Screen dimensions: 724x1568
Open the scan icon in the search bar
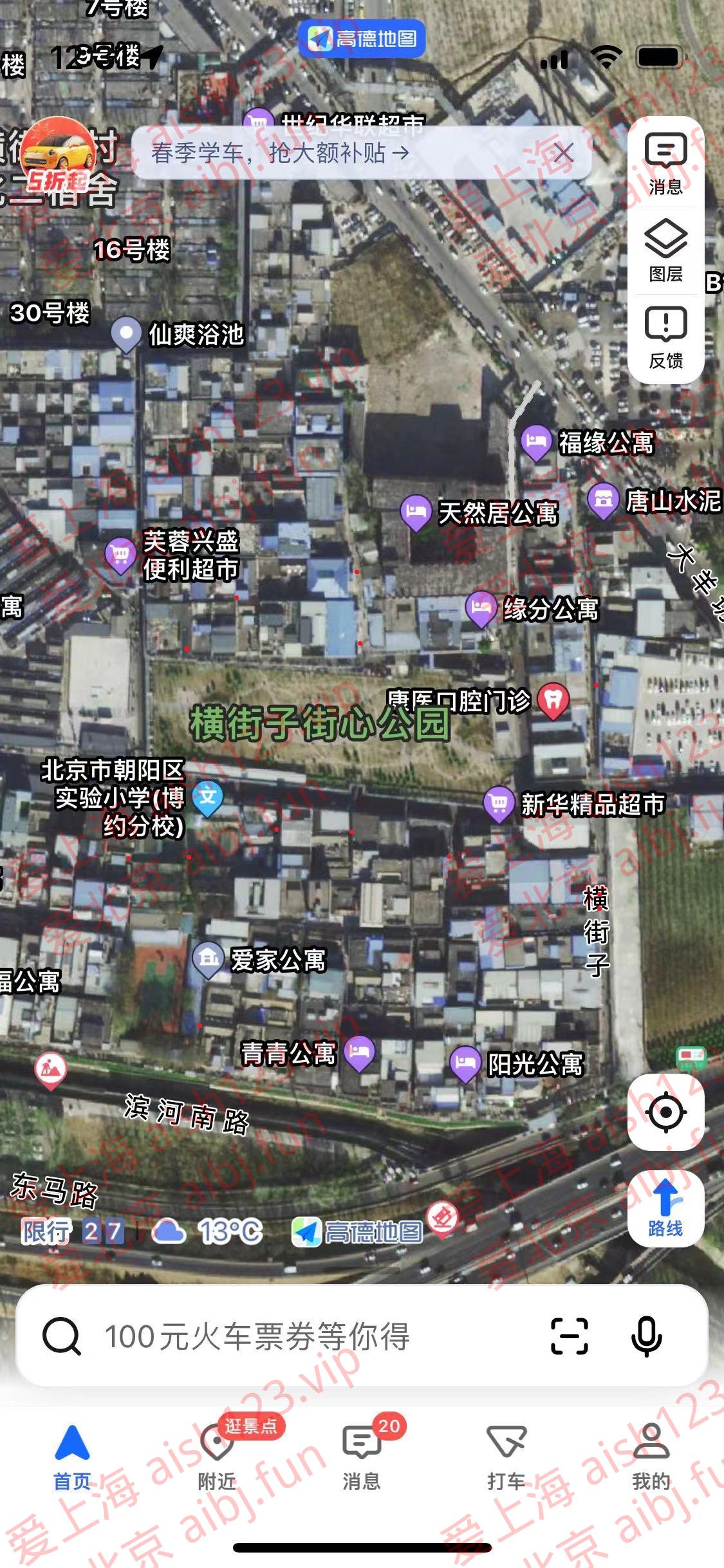570,1337
